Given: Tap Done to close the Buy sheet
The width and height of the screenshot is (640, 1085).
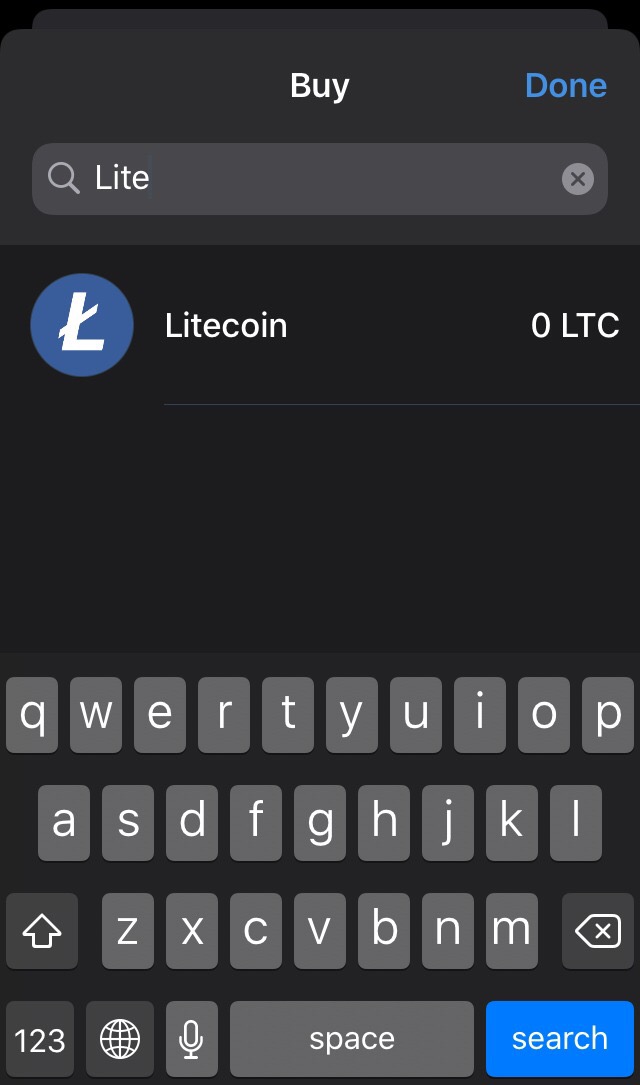Looking at the screenshot, I should pyautogui.click(x=565, y=86).
